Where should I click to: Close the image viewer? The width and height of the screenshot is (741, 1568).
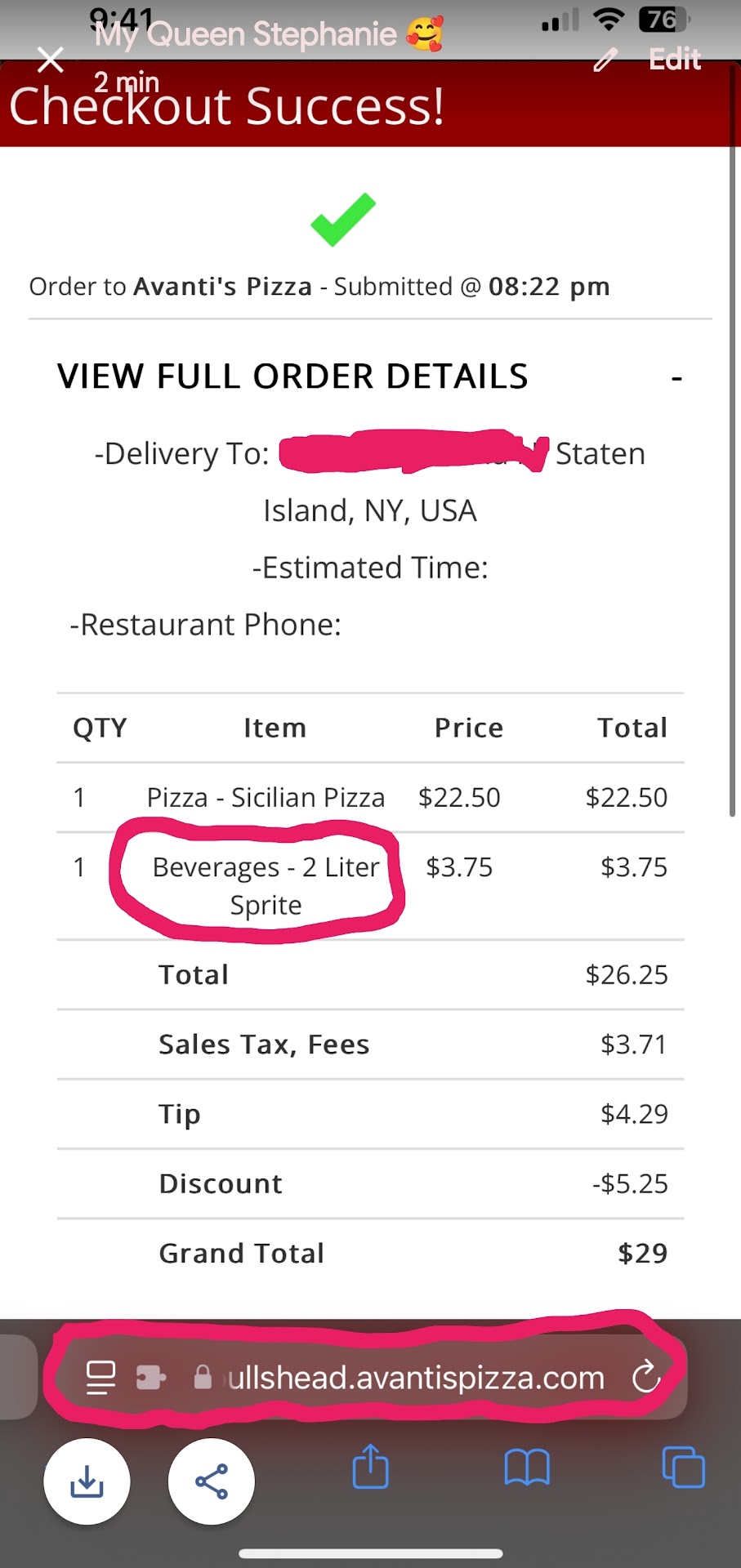[51, 60]
